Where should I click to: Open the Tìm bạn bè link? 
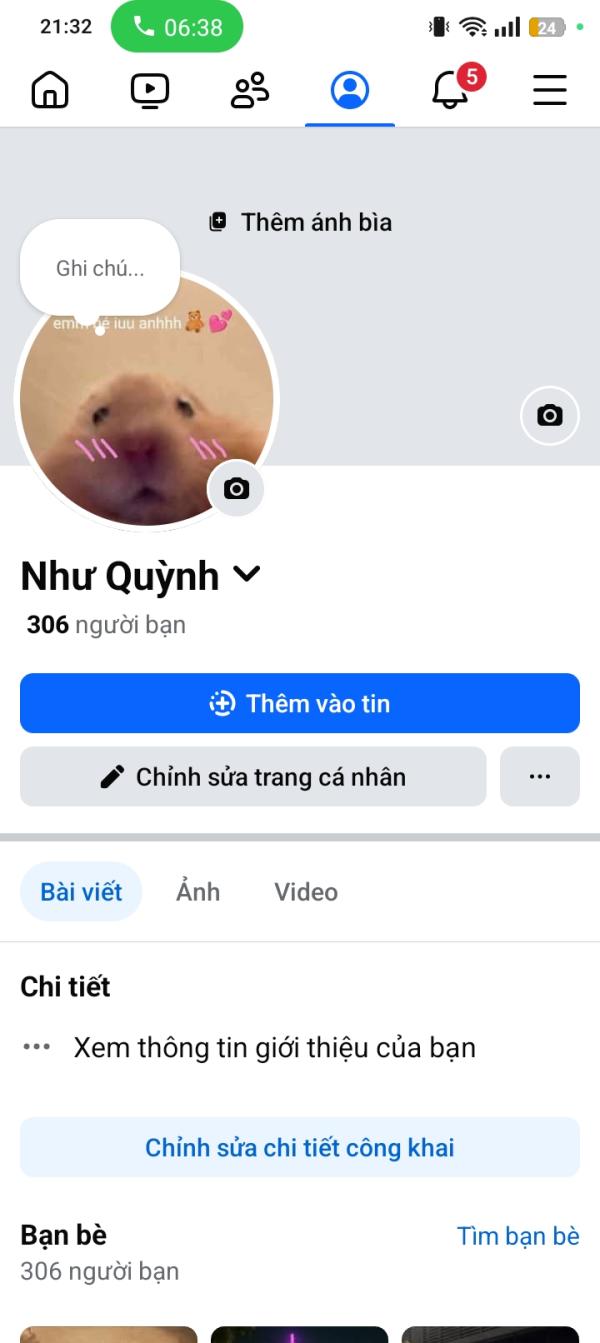518,1236
